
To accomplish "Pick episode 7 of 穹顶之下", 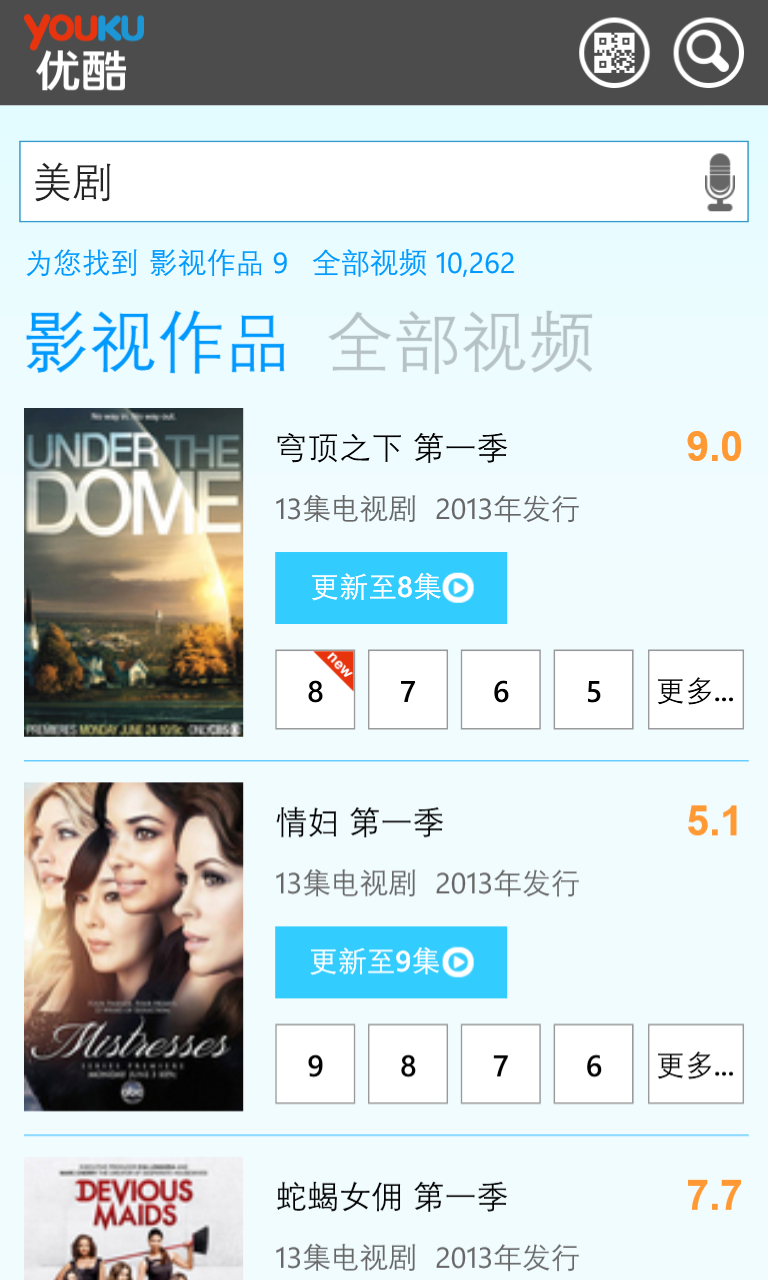I will click(408, 690).
